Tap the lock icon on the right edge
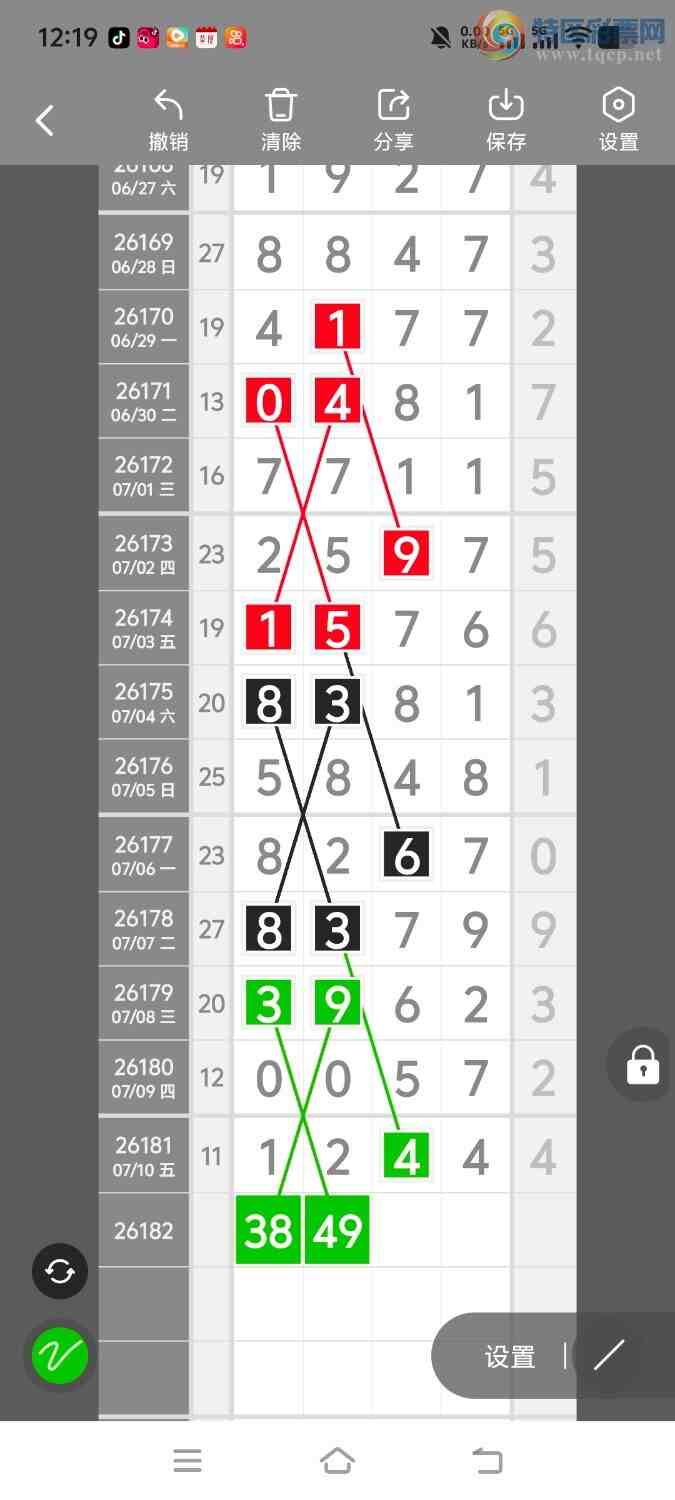 (x=642, y=1065)
